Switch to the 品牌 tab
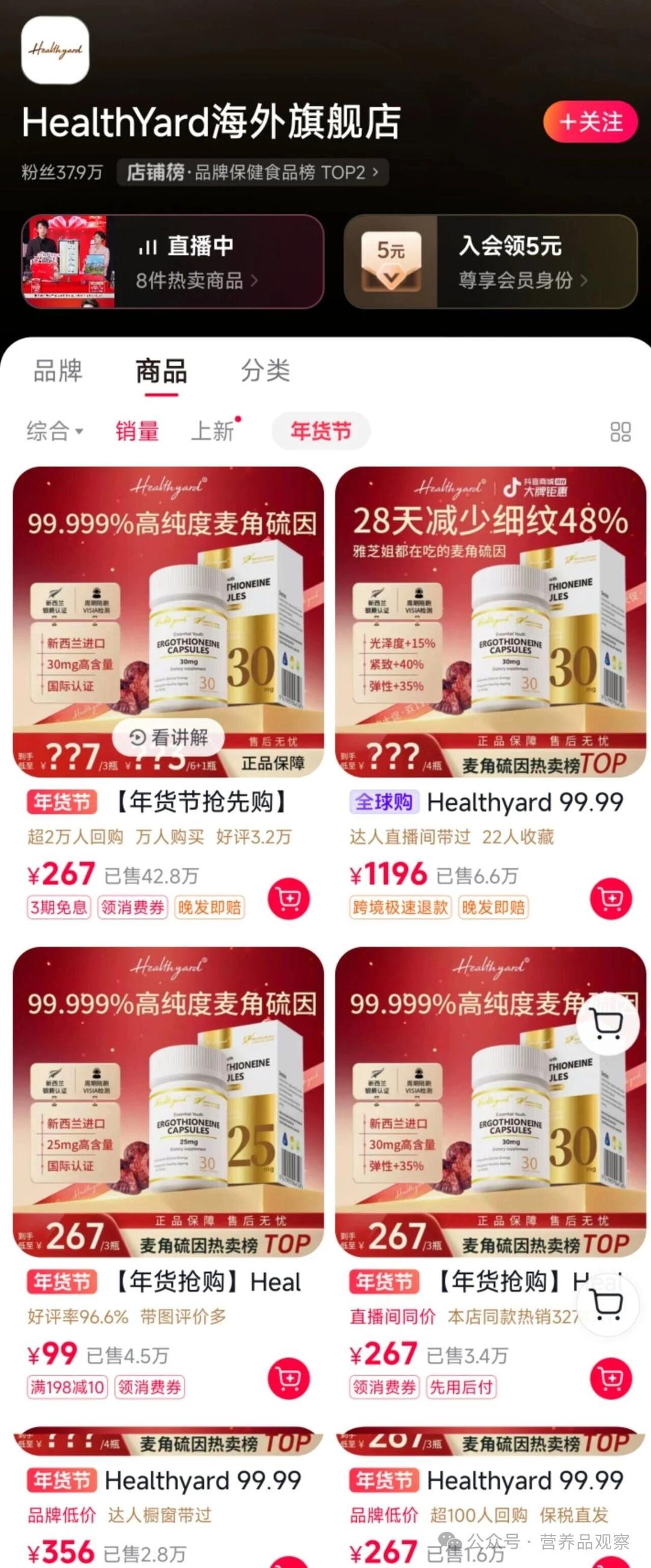Image resolution: width=651 pixels, height=1568 pixels. coord(58,370)
